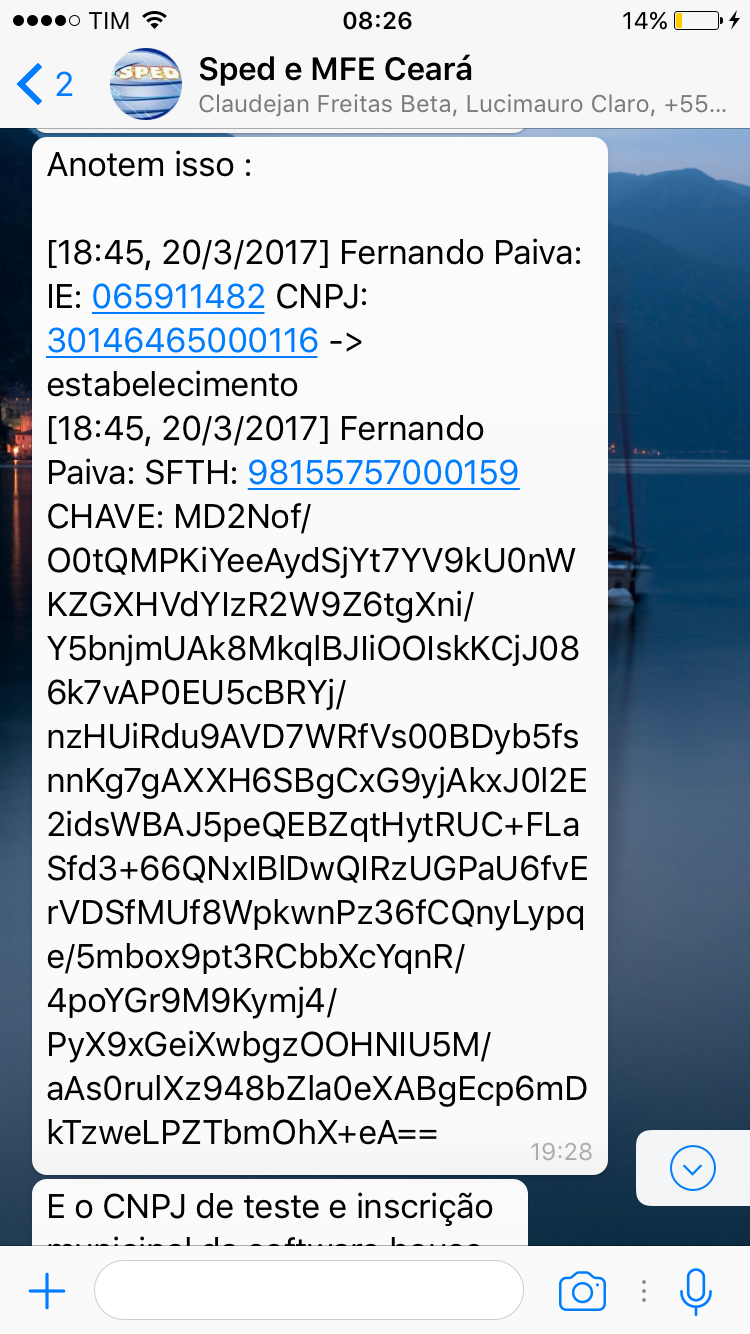The width and height of the screenshot is (750, 1334).
Task: Tap the microphone to record audio
Action: [695, 1290]
